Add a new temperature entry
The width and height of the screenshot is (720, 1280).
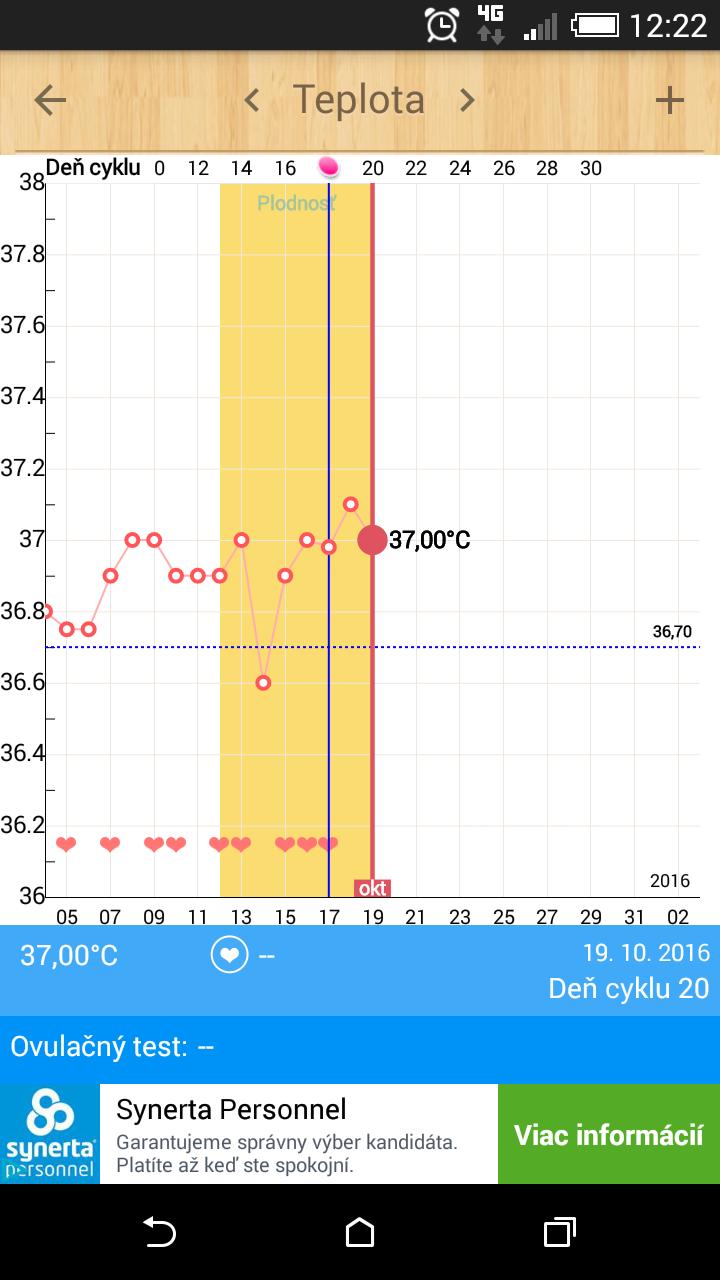click(x=669, y=100)
